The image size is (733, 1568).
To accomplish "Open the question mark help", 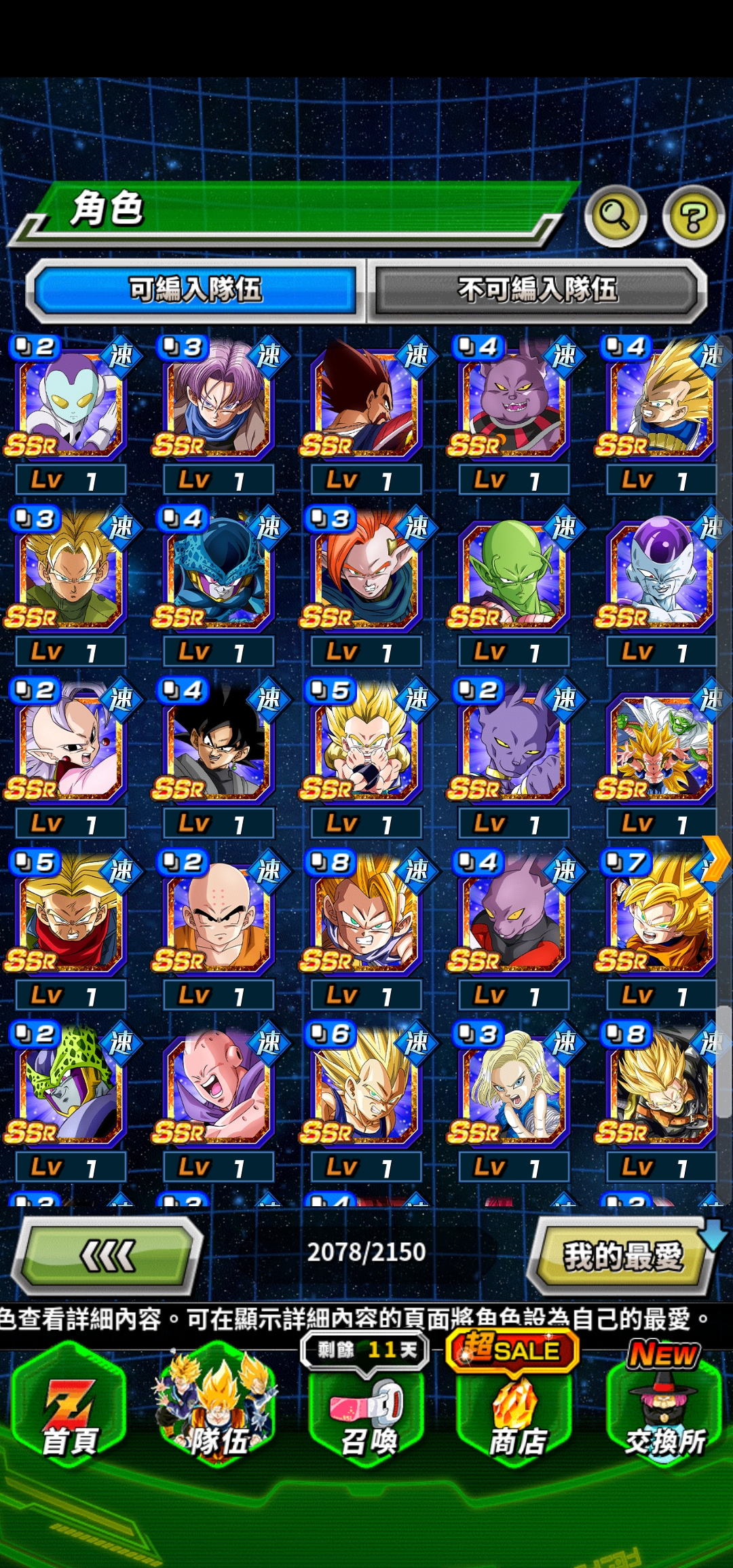I will [x=694, y=217].
